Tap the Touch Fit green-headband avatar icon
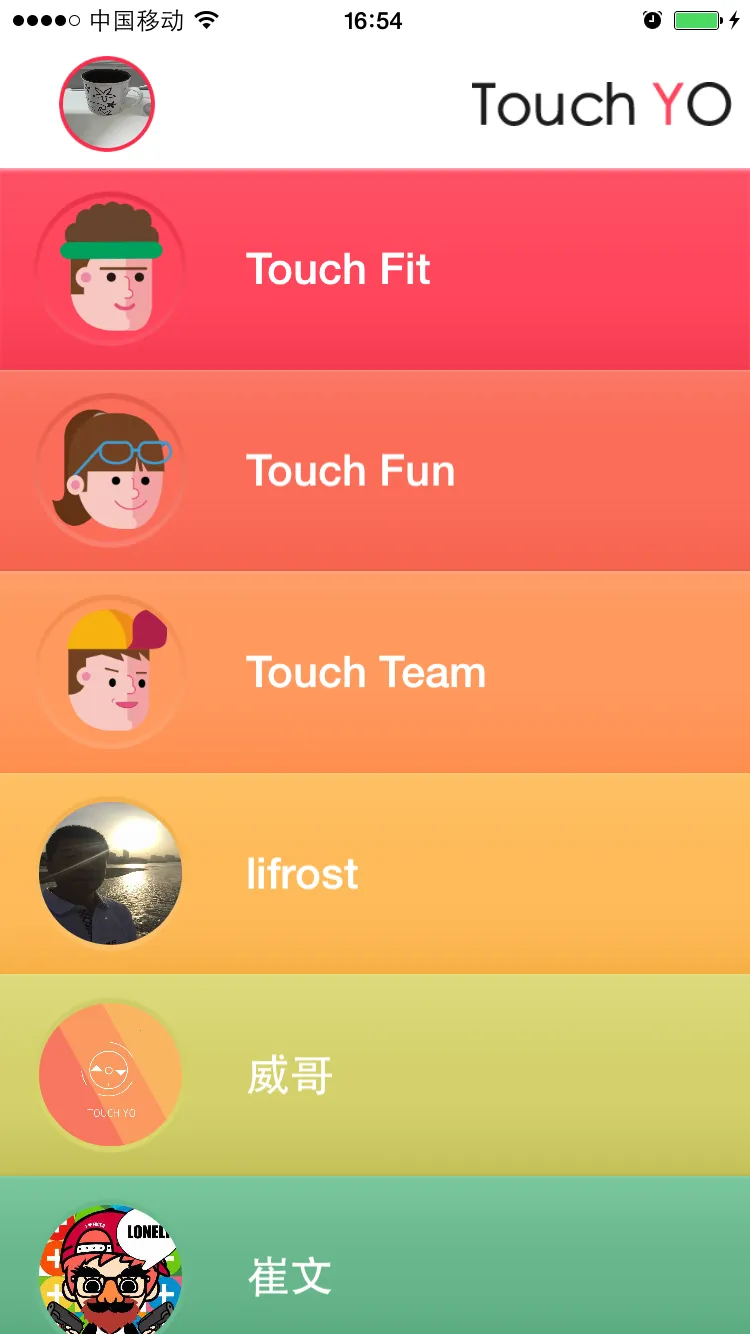Screen dimensions: 750x1334 (111, 268)
